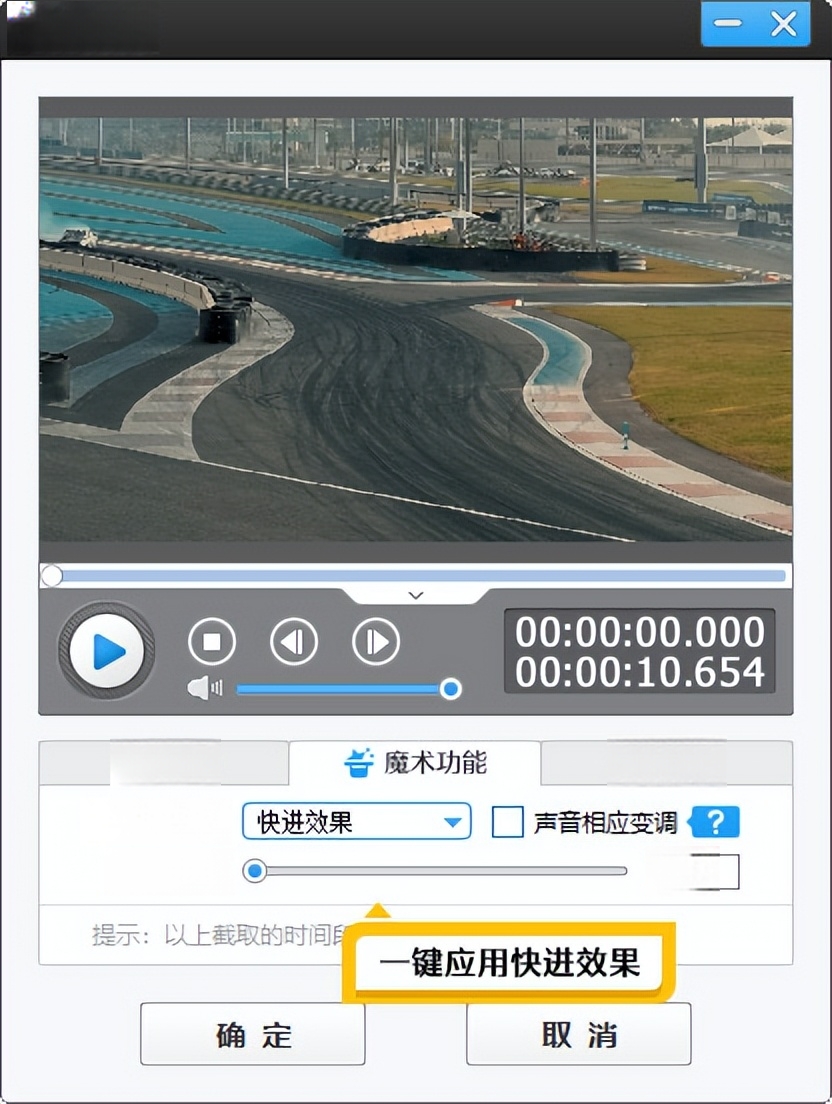This screenshot has height=1104, width=832.
Task: Open the blue question mark help
Action: (x=715, y=823)
